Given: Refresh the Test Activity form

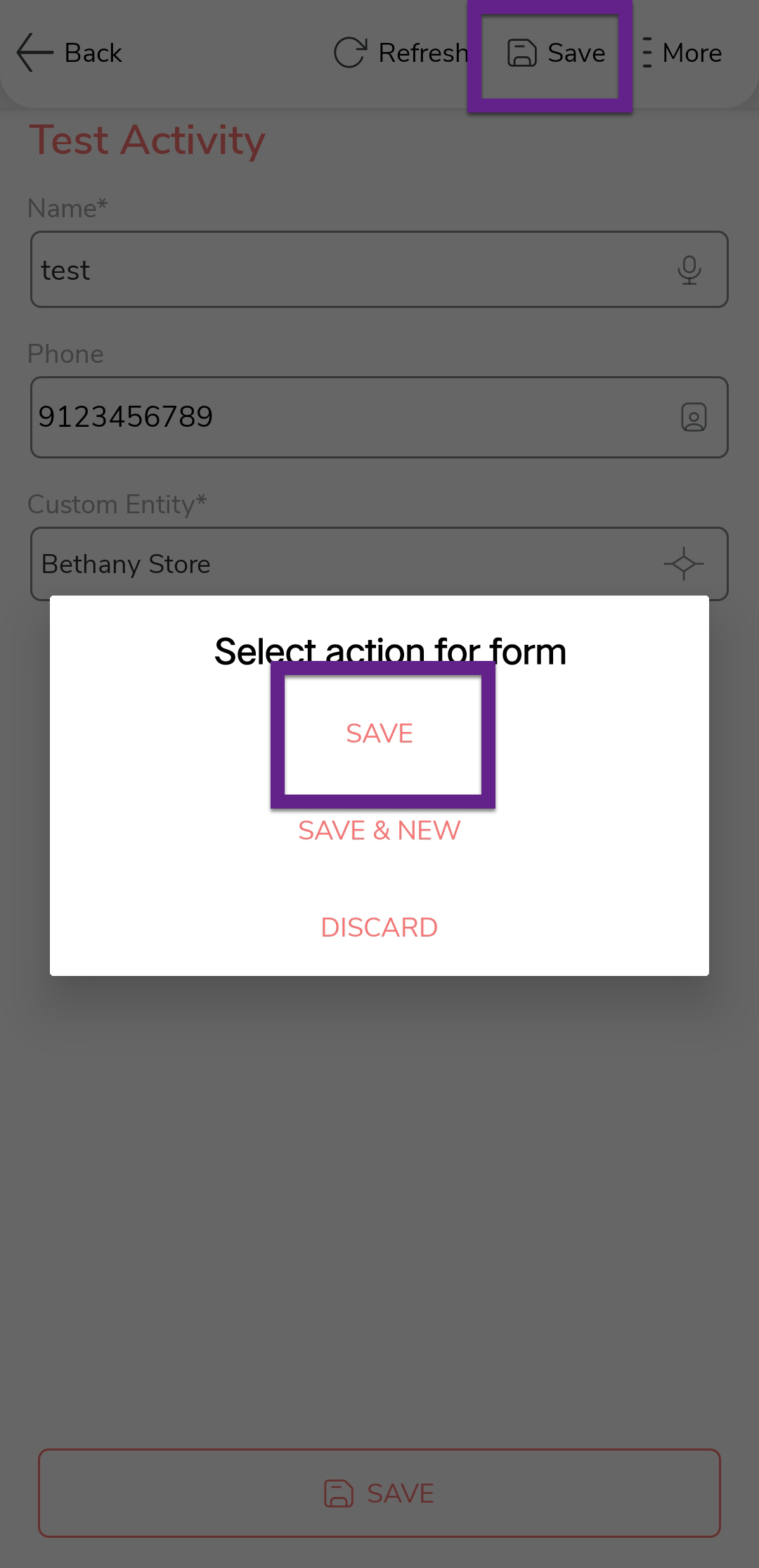Looking at the screenshot, I should (x=401, y=53).
